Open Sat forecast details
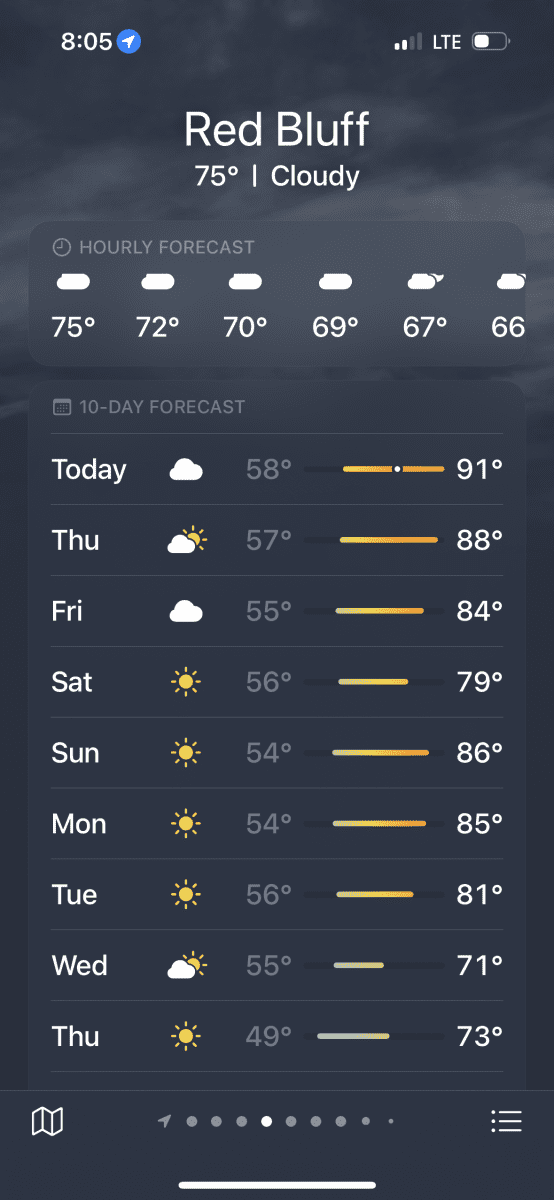The height and width of the screenshot is (1200, 554). click(x=277, y=682)
